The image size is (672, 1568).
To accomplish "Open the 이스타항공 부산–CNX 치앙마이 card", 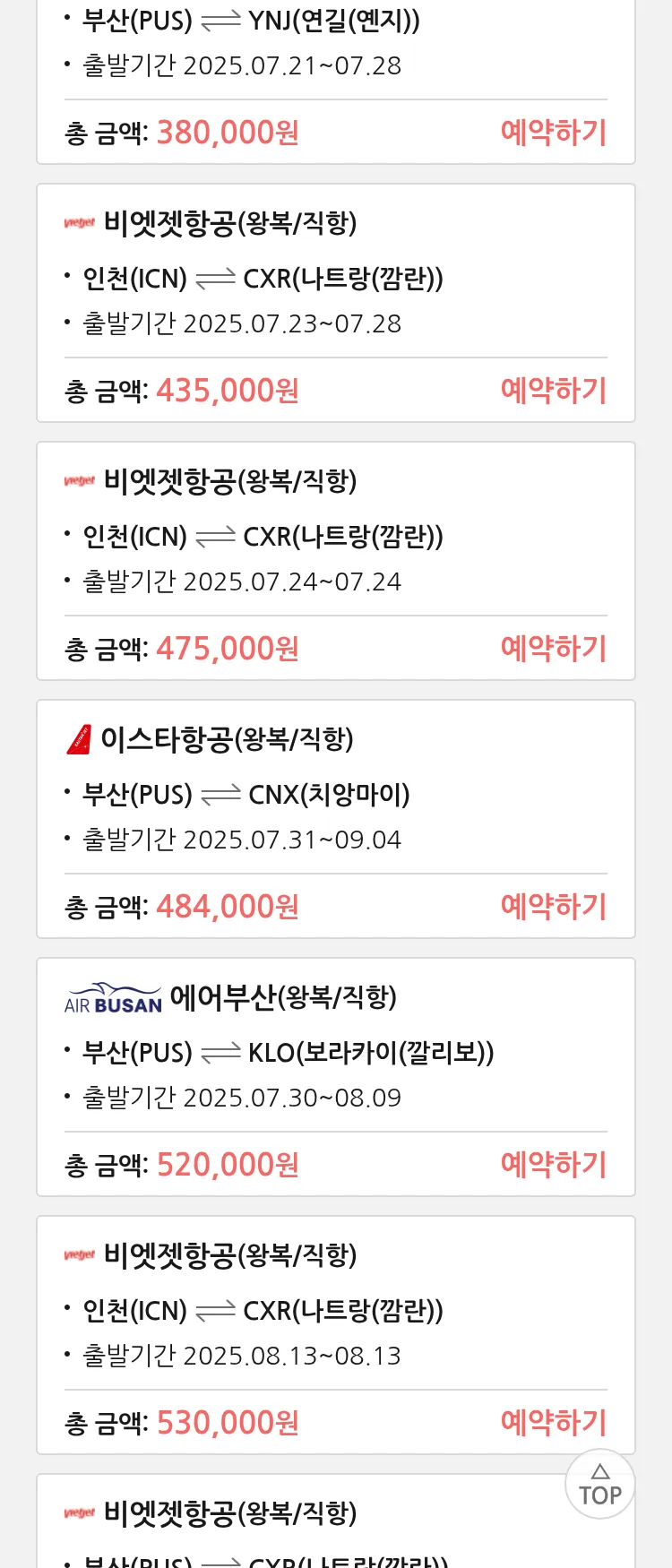I will click(335, 793).
